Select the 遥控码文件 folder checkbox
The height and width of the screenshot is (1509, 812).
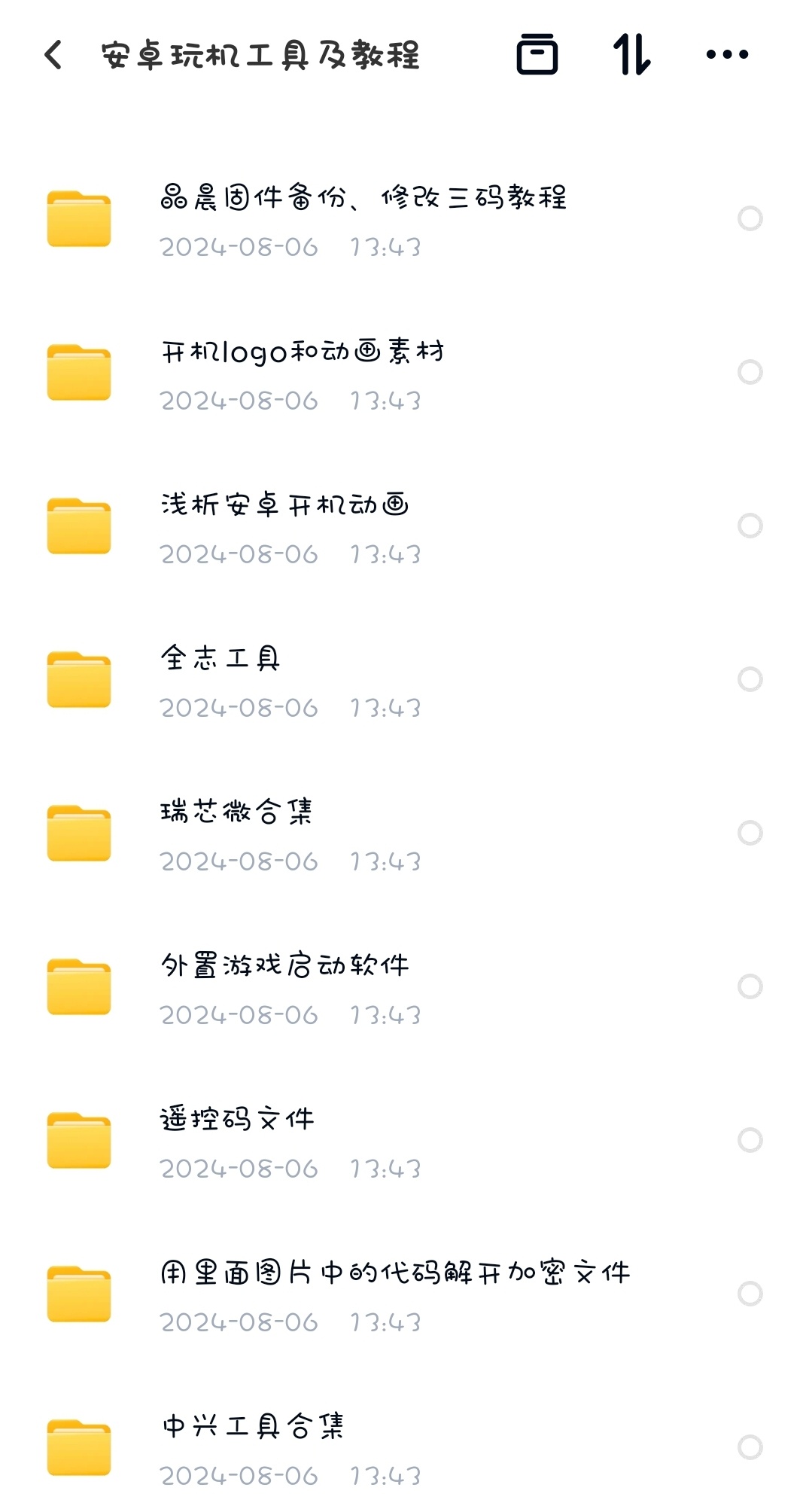coord(750,1141)
